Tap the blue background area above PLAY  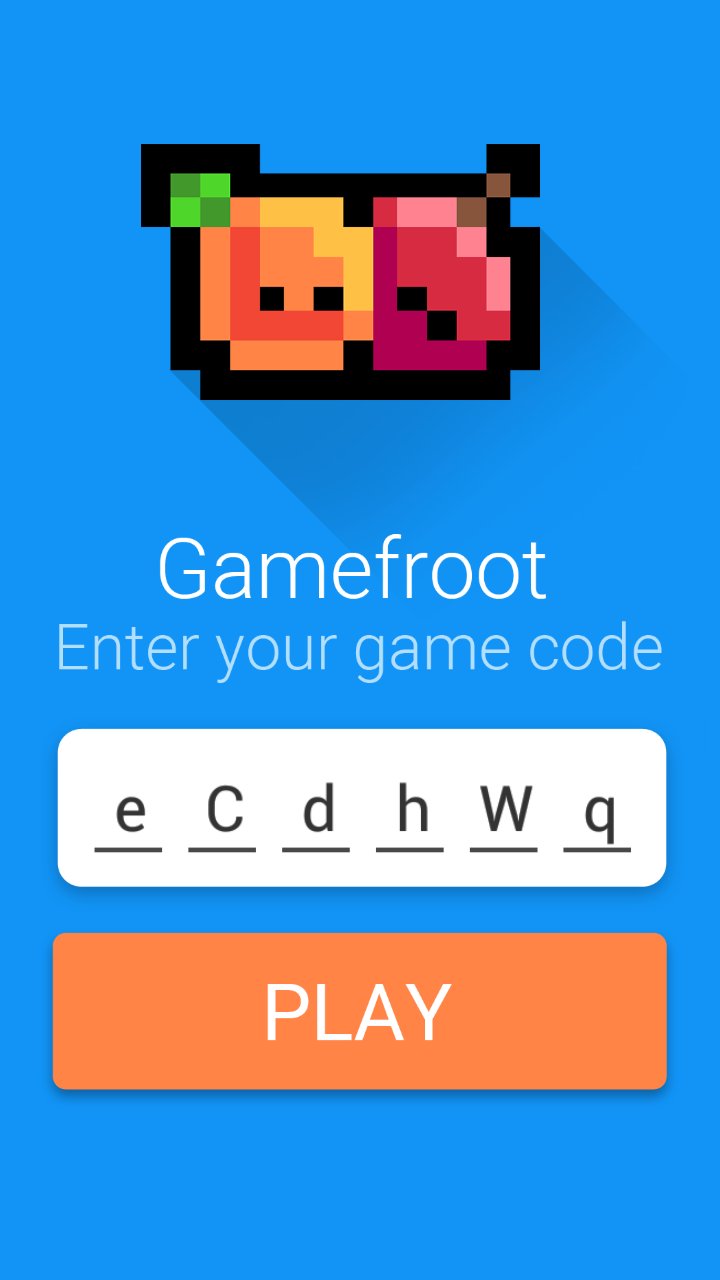360,910
